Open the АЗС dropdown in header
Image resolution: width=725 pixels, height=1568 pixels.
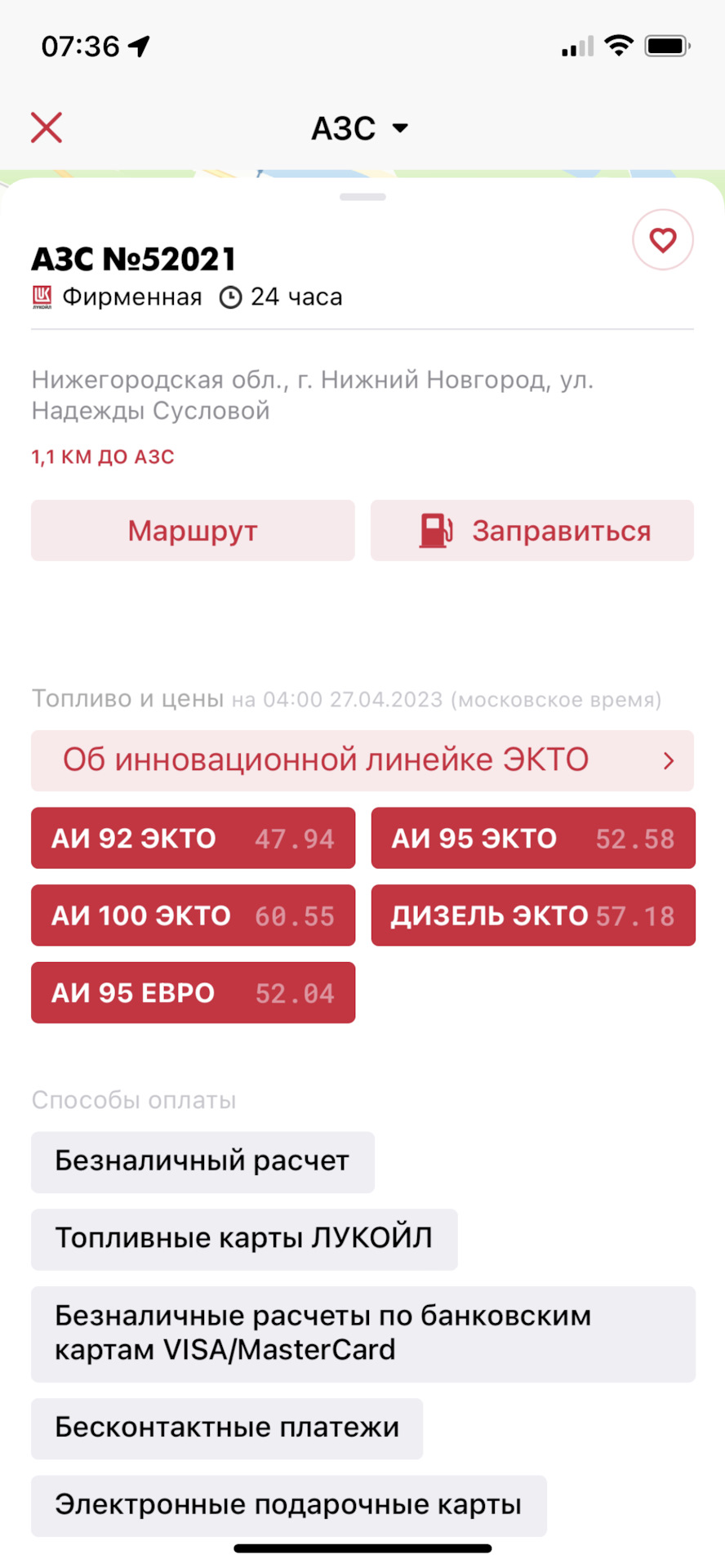click(x=360, y=128)
